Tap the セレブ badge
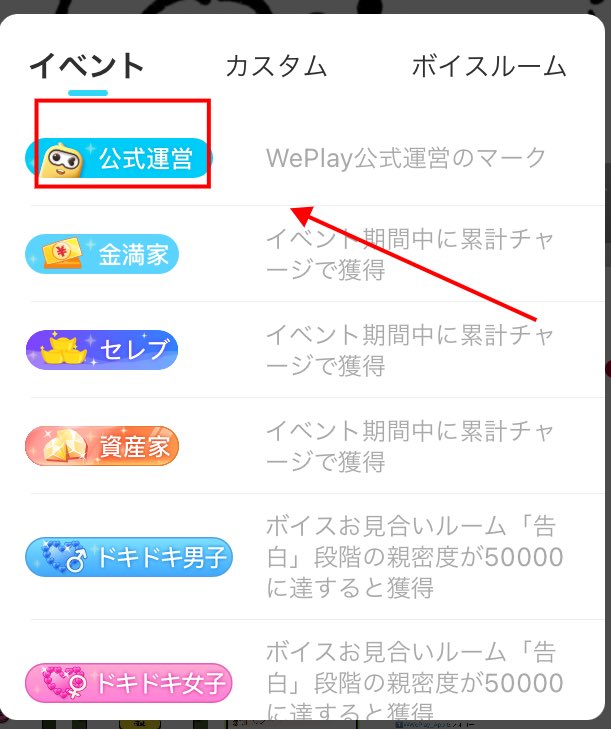The height and width of the screenshot is (729, 611). pyautogui.click(x=102, y=350)
